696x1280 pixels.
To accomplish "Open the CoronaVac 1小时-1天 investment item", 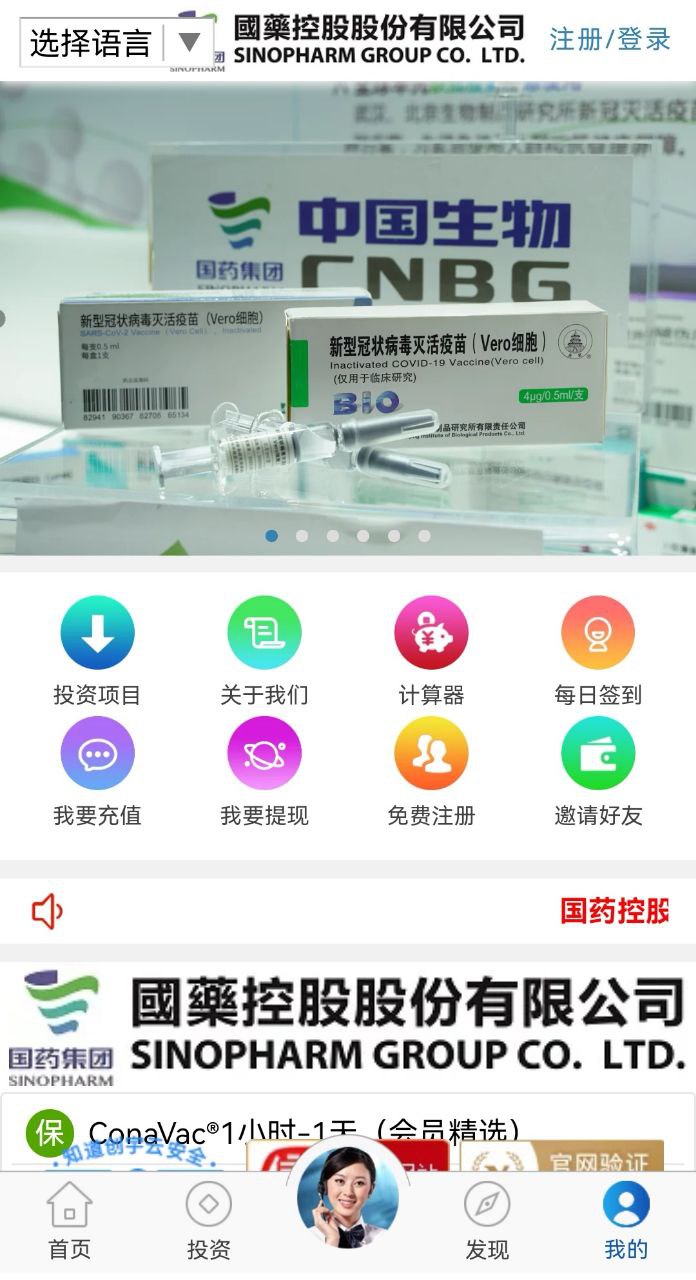I will (300, 1133).
